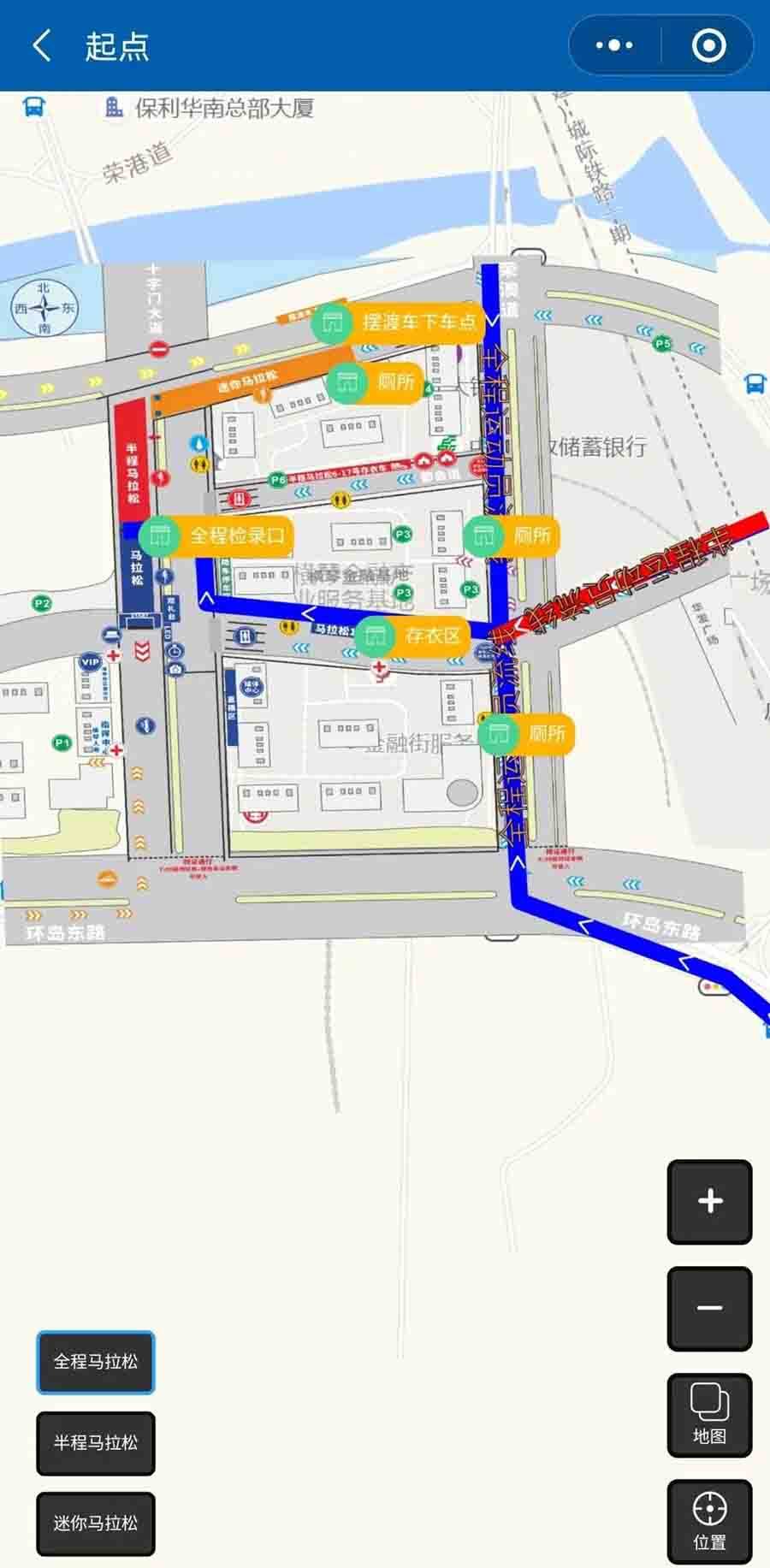Open the 全程检录口 marker
Viewport: 770px width, 1568px height.
pos(217,536)
